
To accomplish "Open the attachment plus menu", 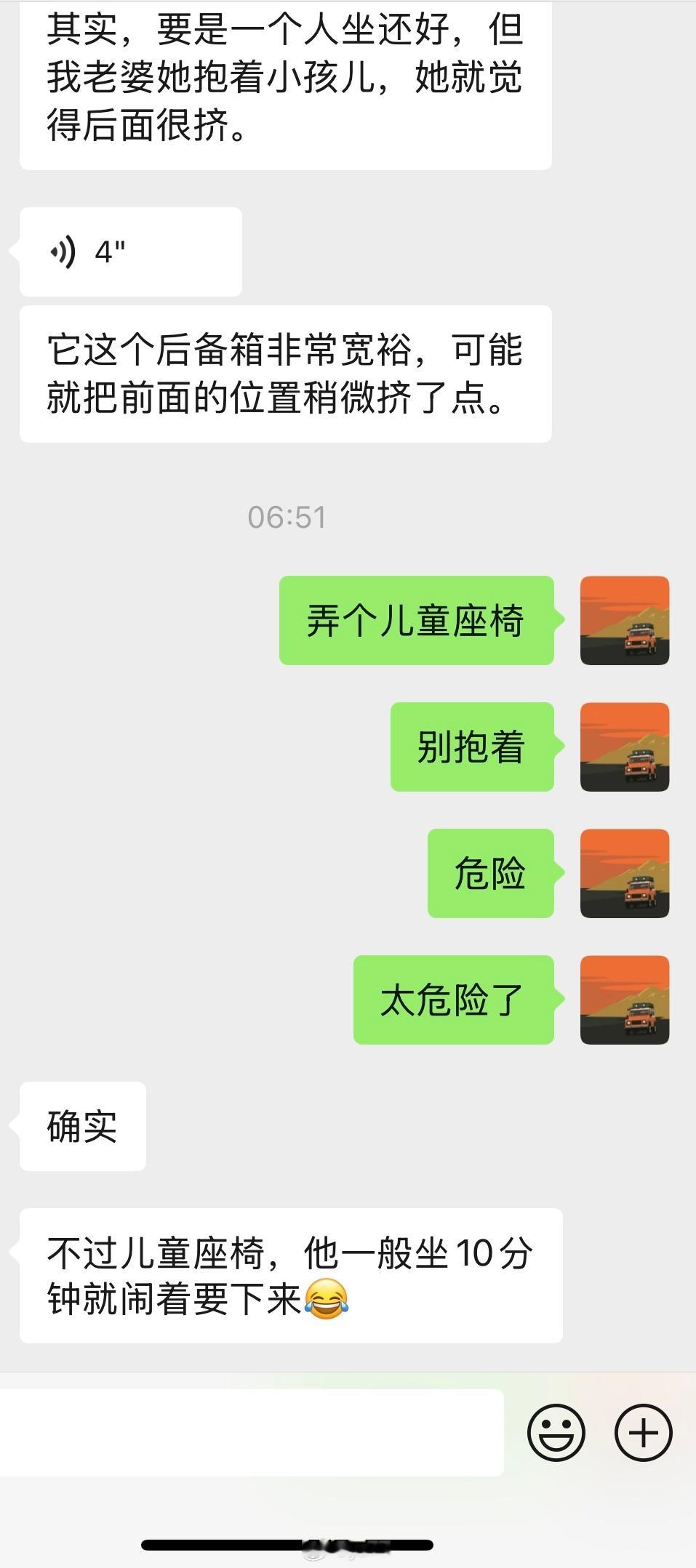I will coord(643,1432).
